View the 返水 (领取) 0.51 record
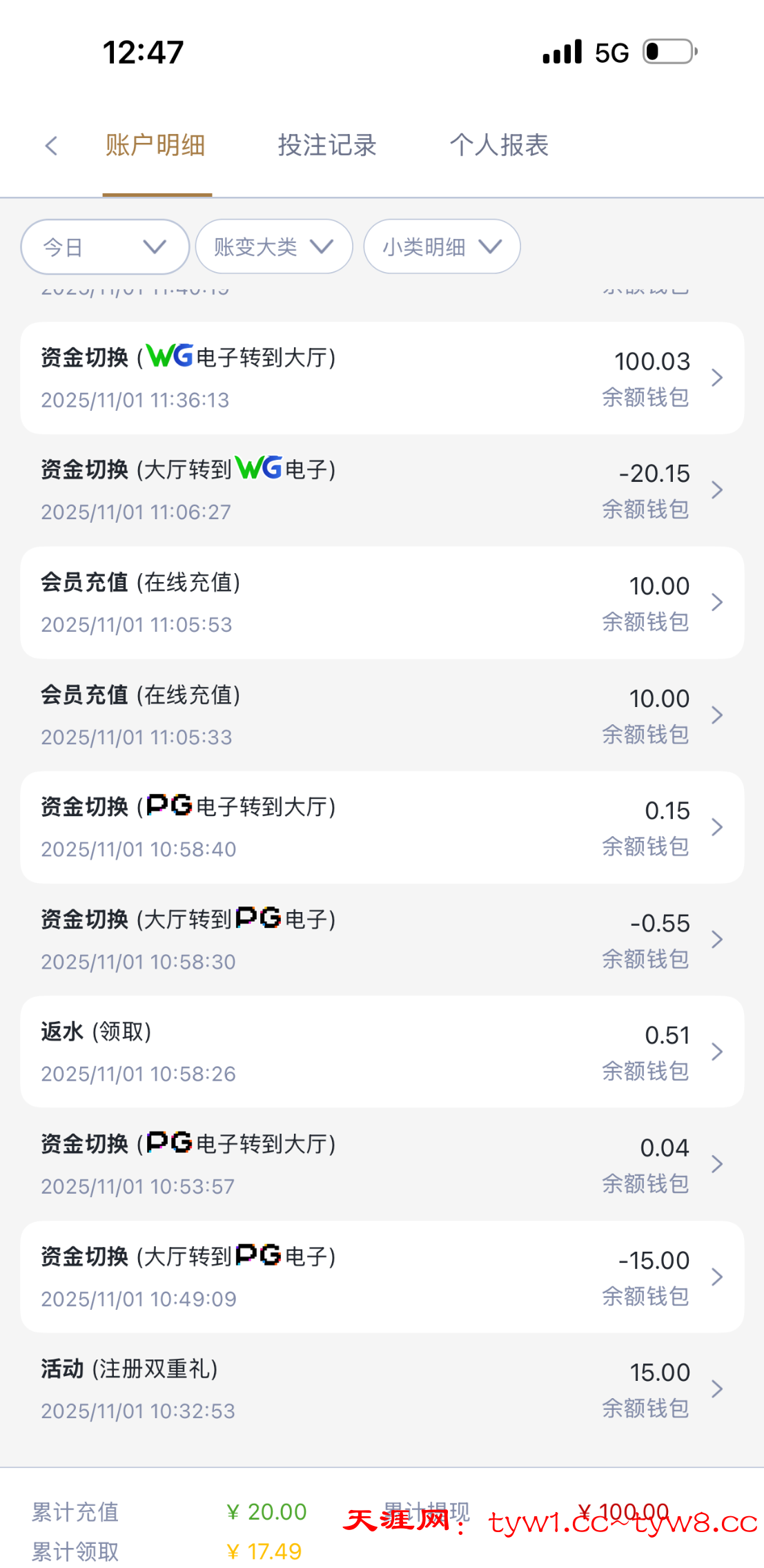 pos(382,1052)
